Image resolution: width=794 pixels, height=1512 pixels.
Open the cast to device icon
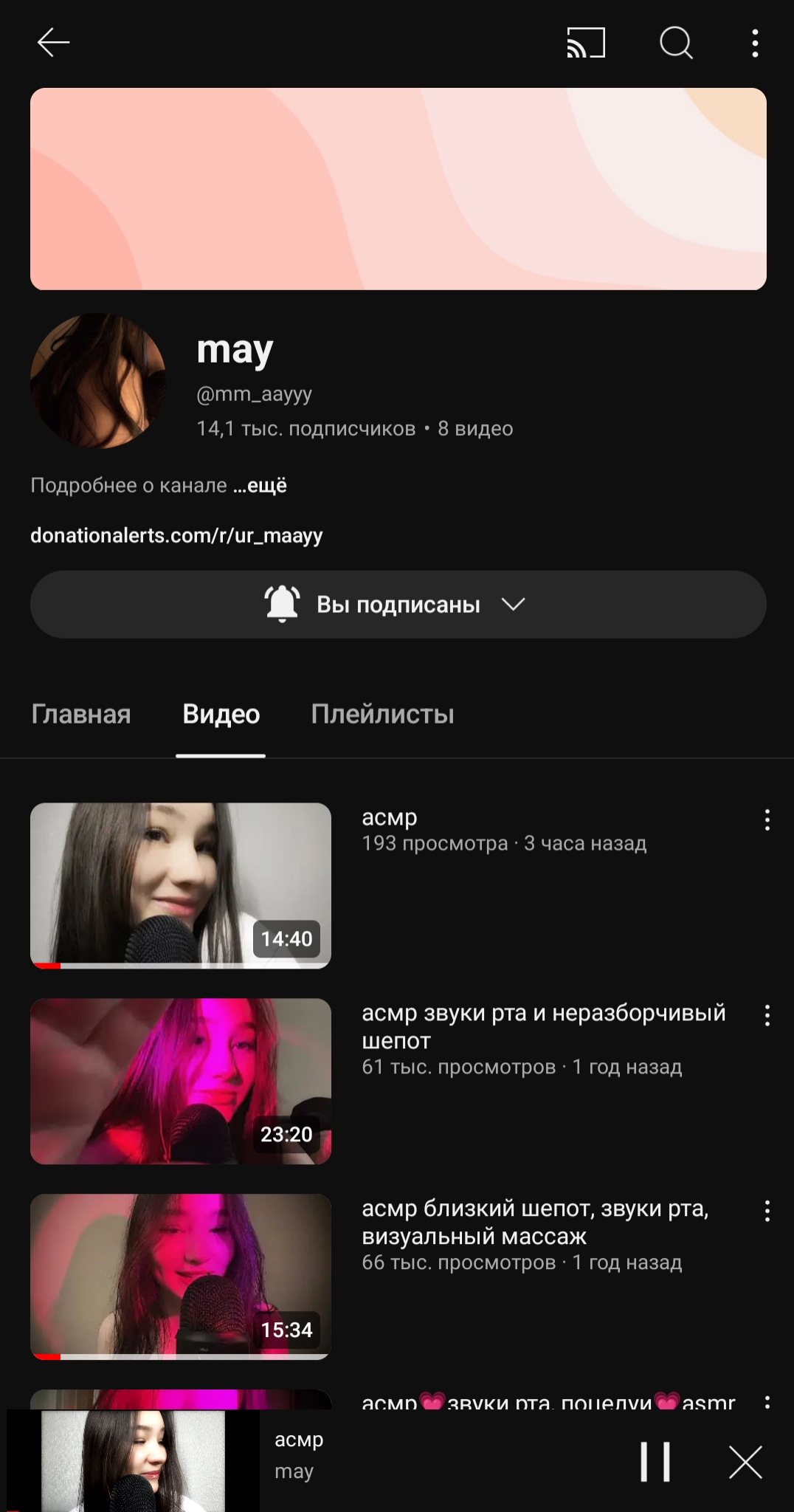[x=586, y=43]
